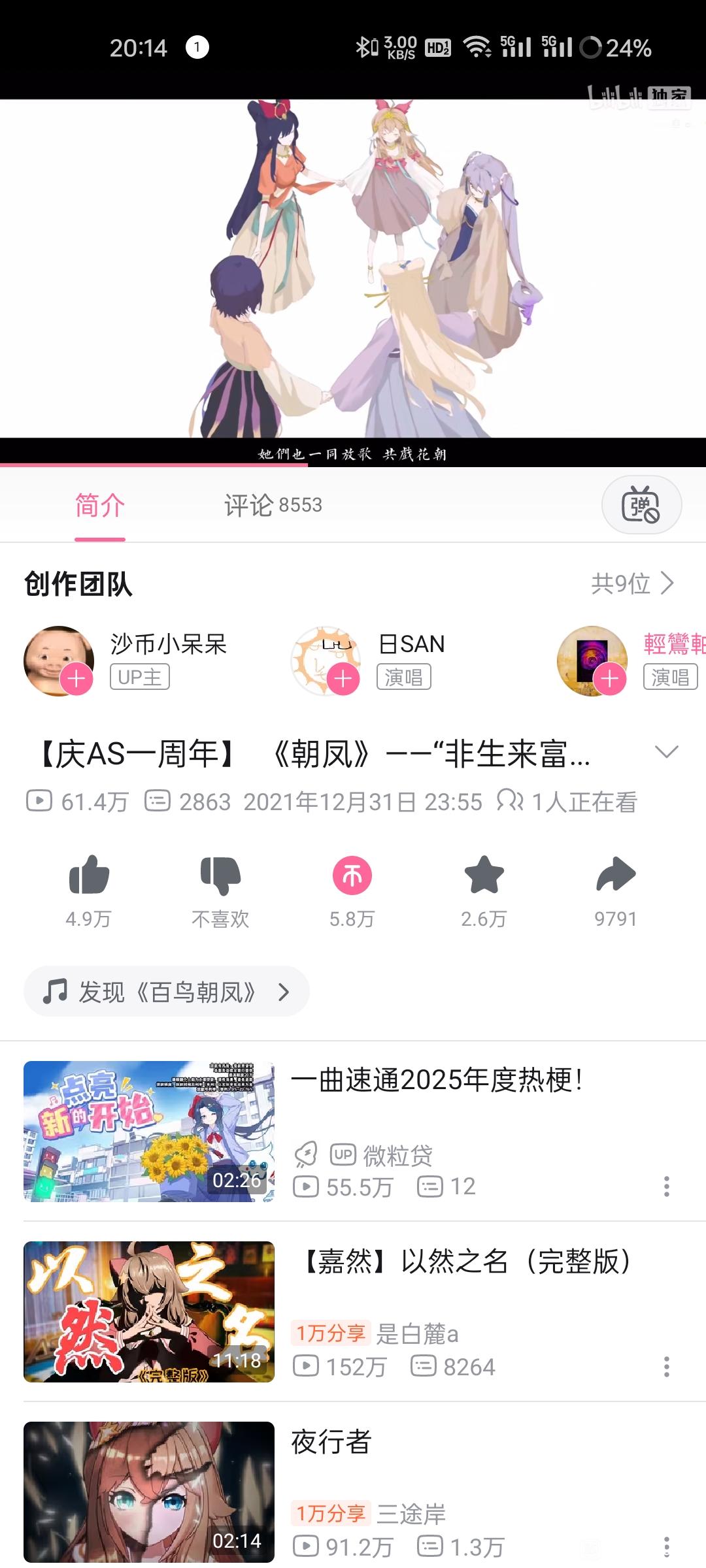Open more options for 夜行者 video

click(x=666, y=1546)
